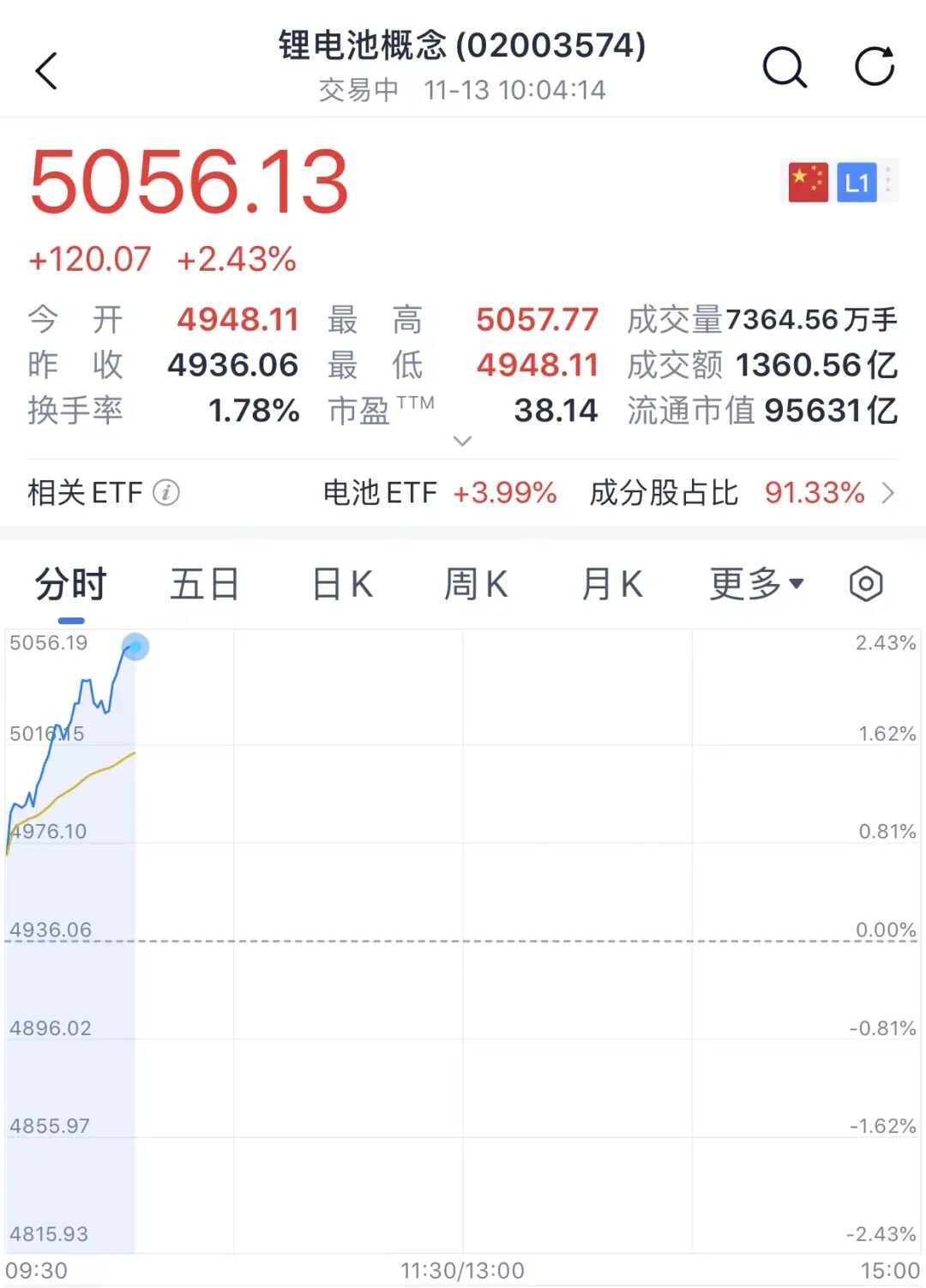Tap the L1 market level badge
Screen dimensions: 926x1288
pyautogui.click(x=856, y=182)
